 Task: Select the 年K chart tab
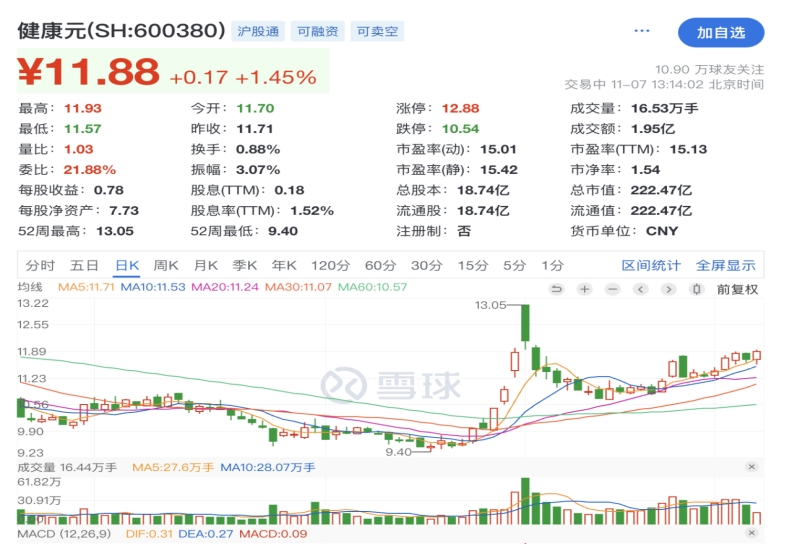pyautogui.click(x=285, y=265)
